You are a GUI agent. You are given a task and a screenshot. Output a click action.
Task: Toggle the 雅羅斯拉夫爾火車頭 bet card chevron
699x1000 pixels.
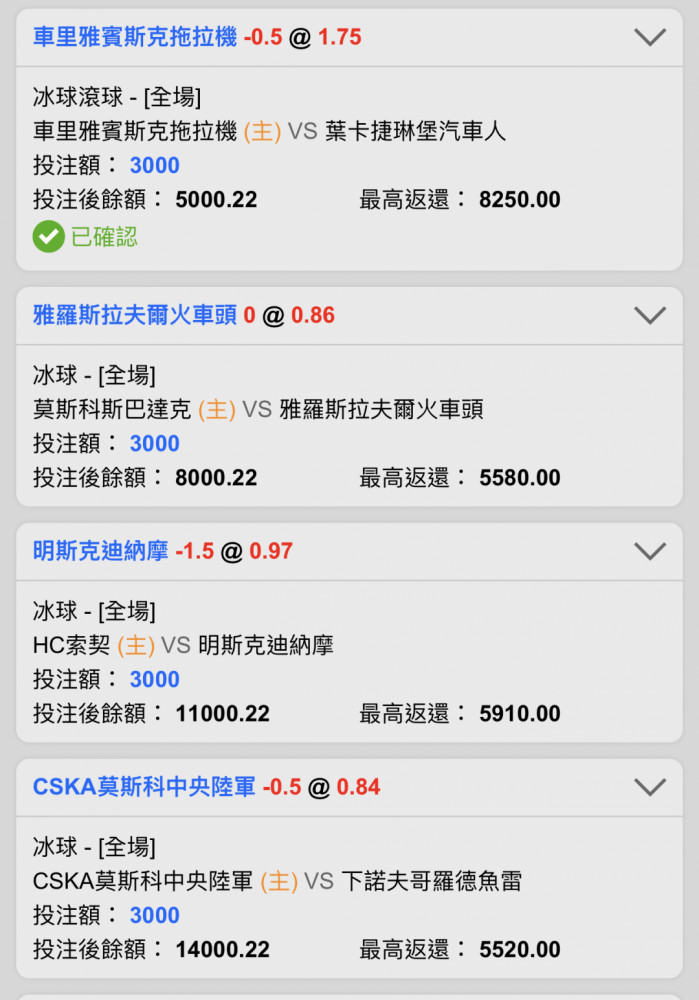click(650, 316)
